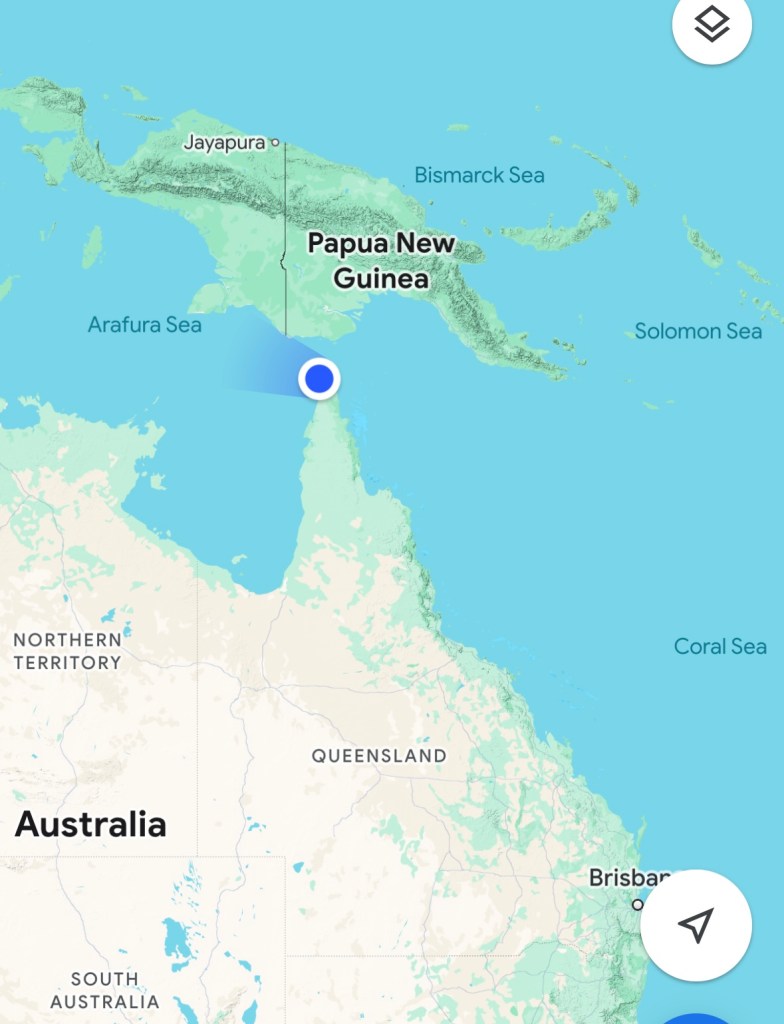Tap the blue current location dot

[319, 379]
